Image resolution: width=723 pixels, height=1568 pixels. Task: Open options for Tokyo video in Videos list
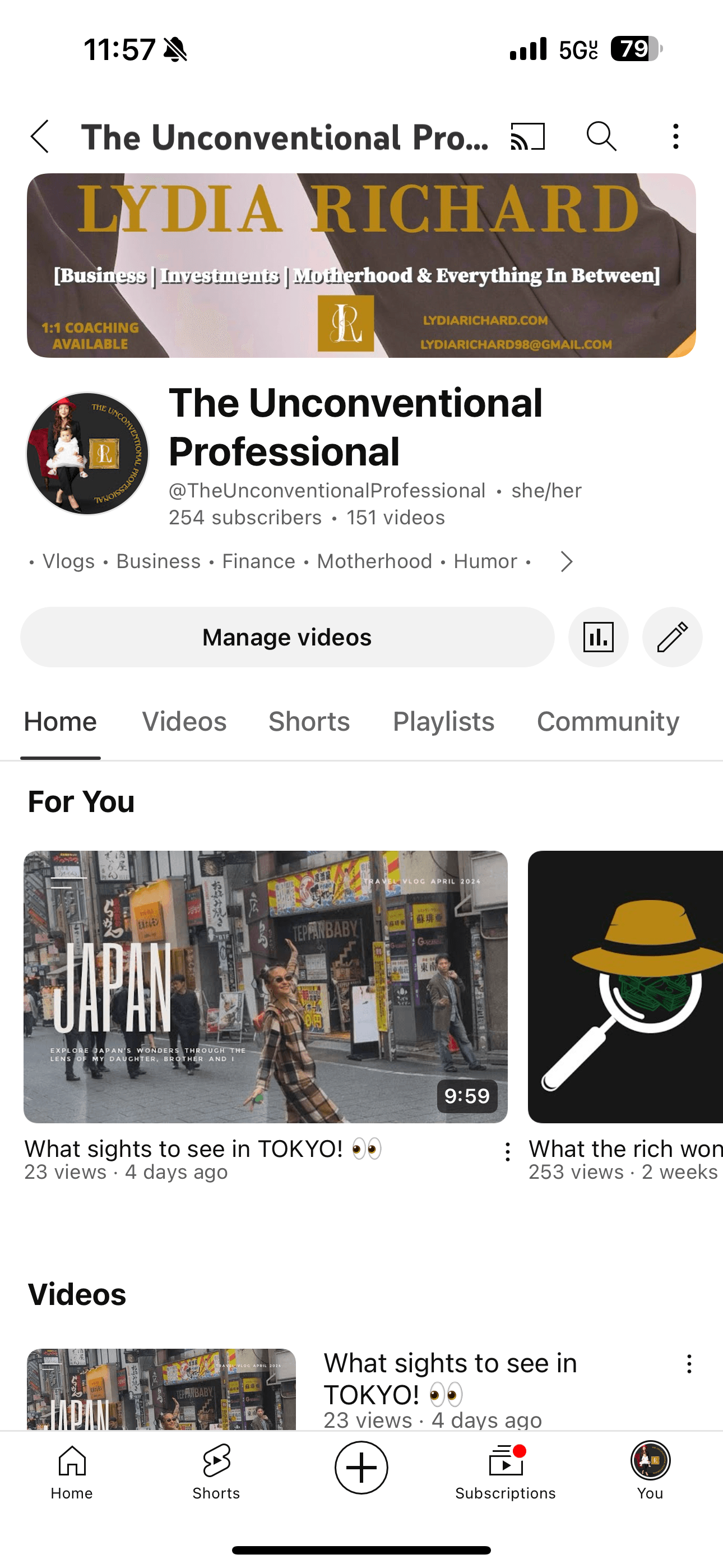click(689, 1364)
